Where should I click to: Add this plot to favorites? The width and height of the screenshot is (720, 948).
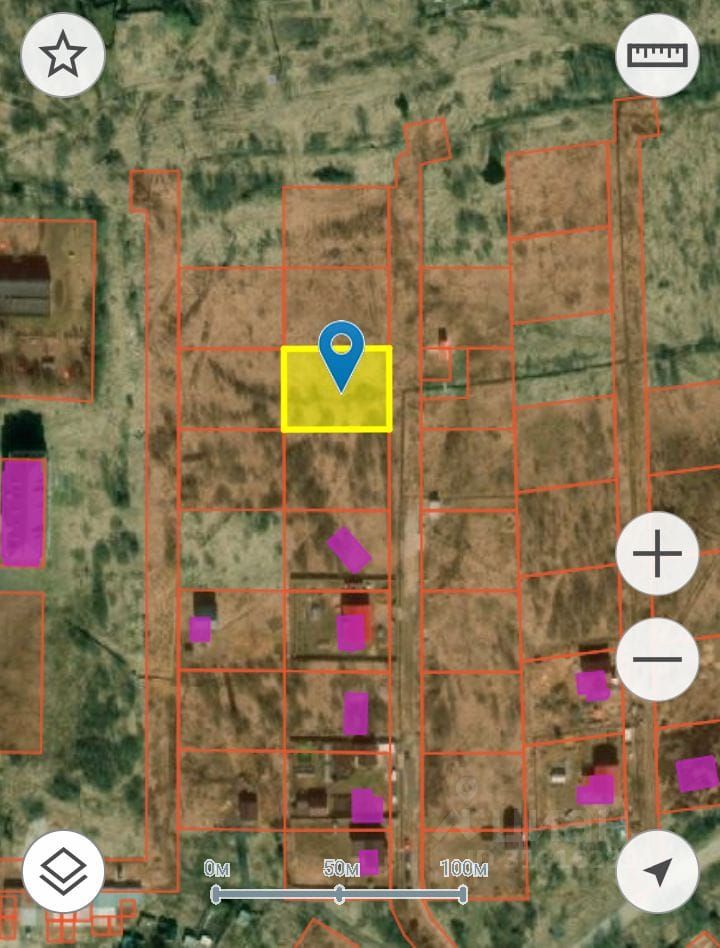click(x=63, y=55)
